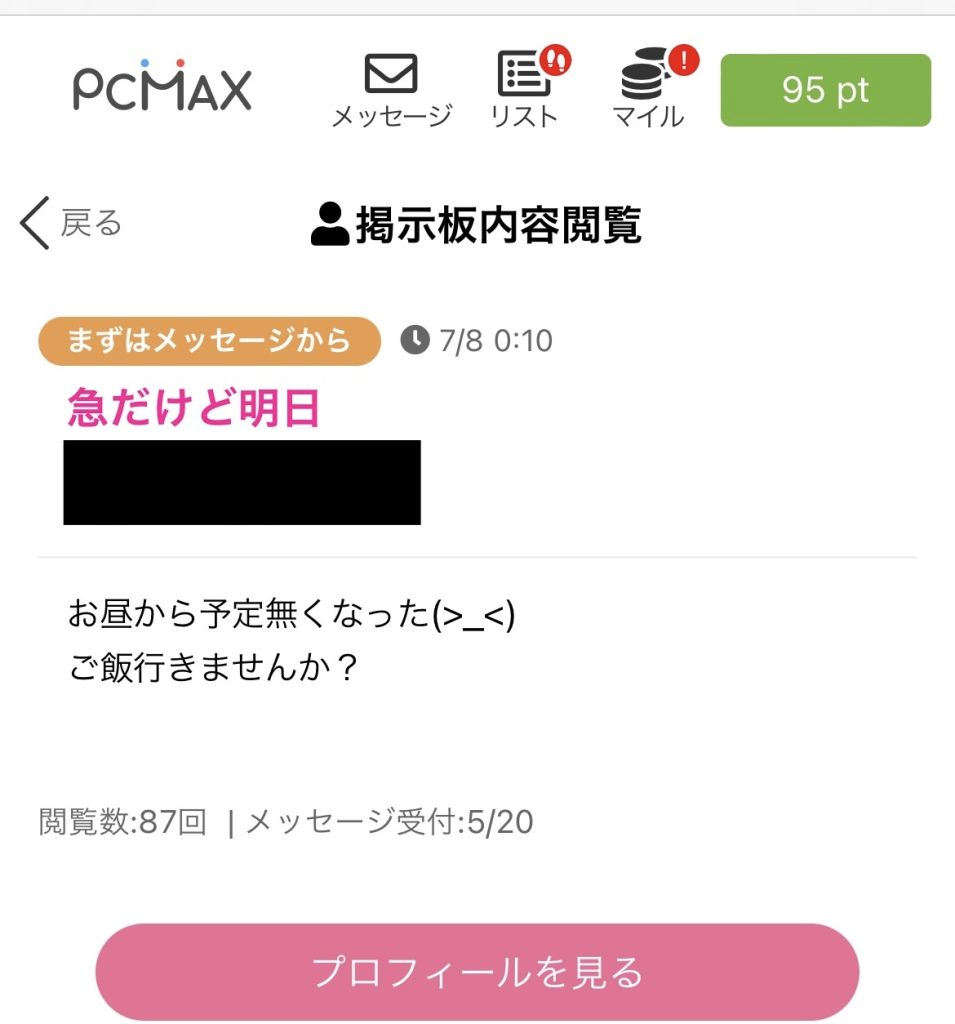Open the マイル page

(x=649, y=90)
